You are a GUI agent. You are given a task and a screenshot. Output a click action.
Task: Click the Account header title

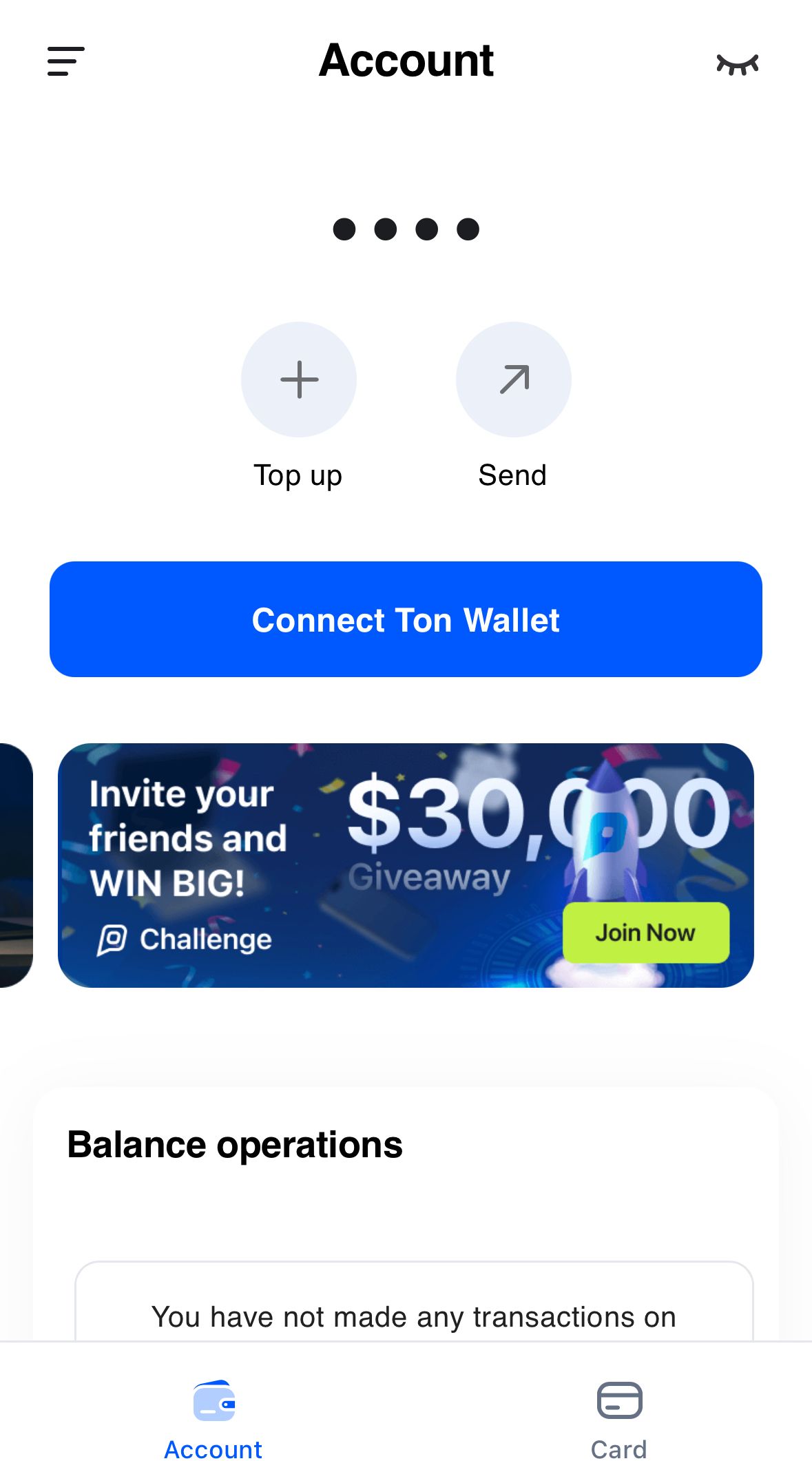pos(406,60)
